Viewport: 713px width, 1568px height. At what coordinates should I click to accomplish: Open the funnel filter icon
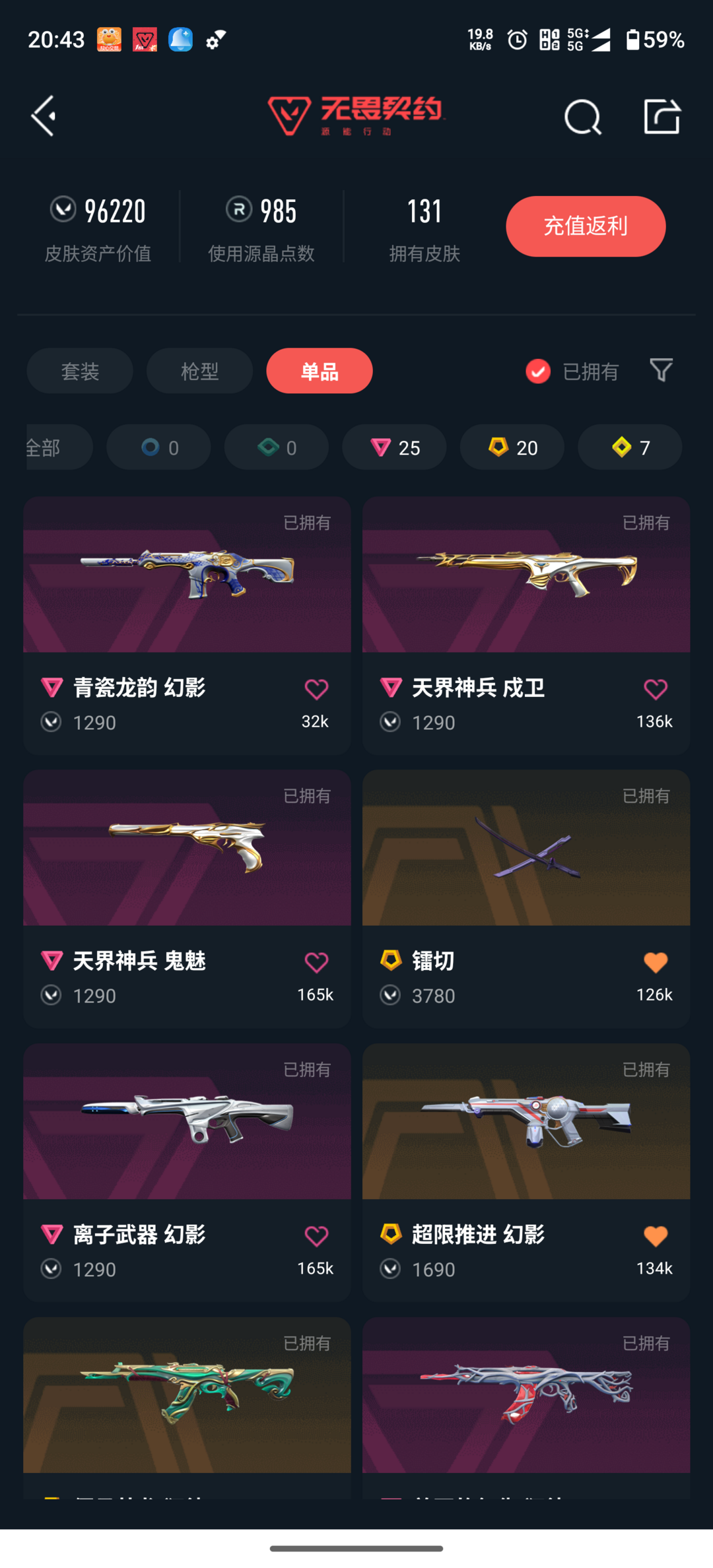pos(661,370)
